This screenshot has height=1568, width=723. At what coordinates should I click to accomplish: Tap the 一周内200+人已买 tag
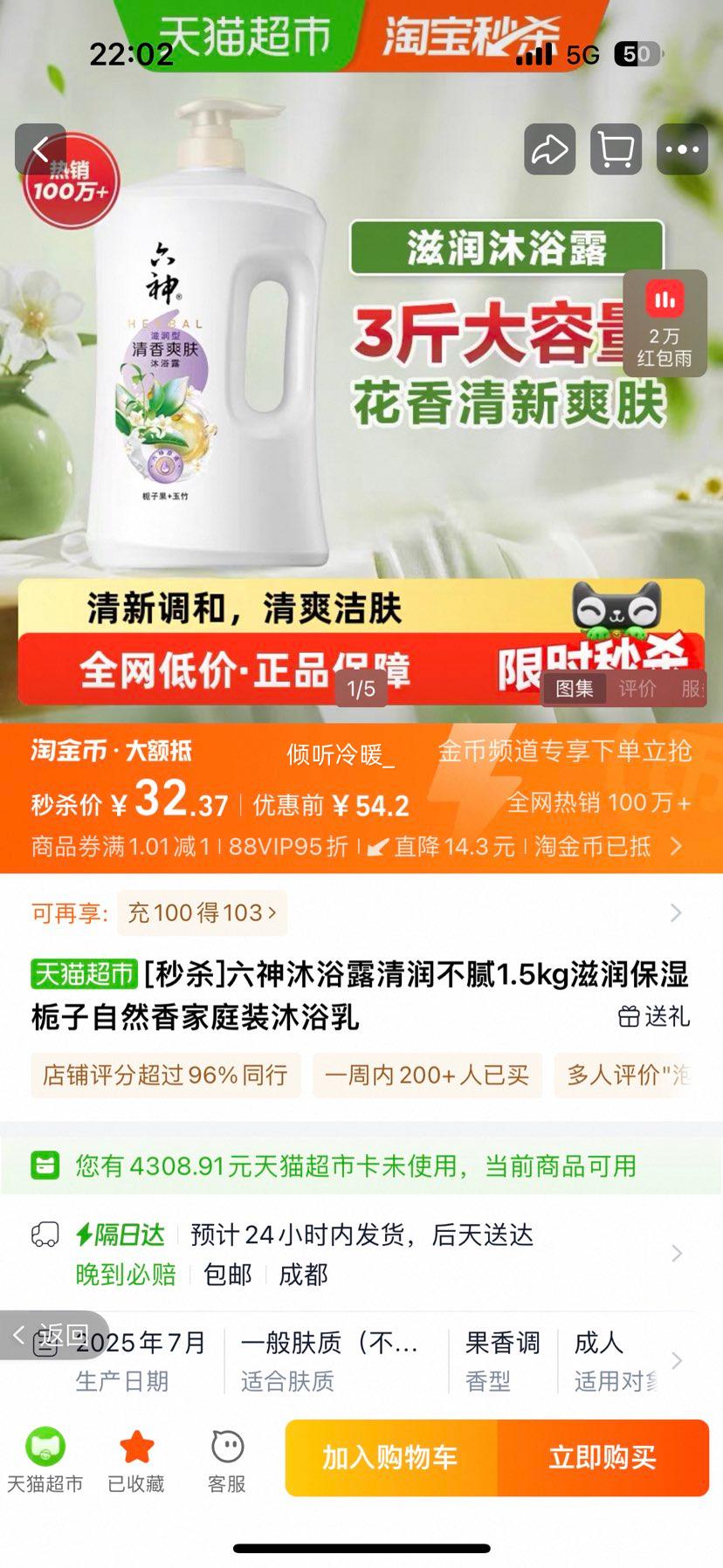point(427,1075)
